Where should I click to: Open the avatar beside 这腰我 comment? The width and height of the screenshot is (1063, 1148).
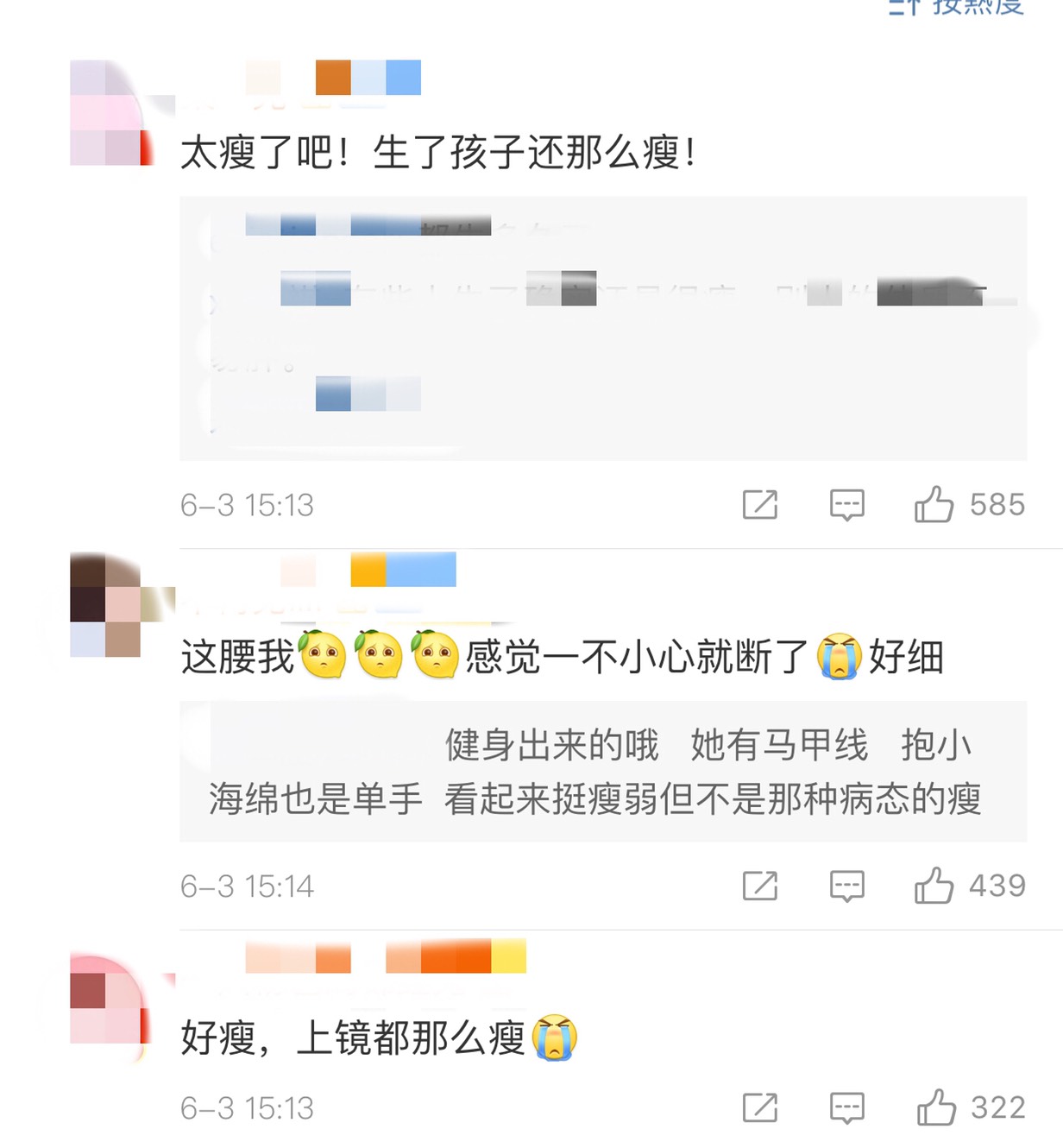tap(107, 606)
